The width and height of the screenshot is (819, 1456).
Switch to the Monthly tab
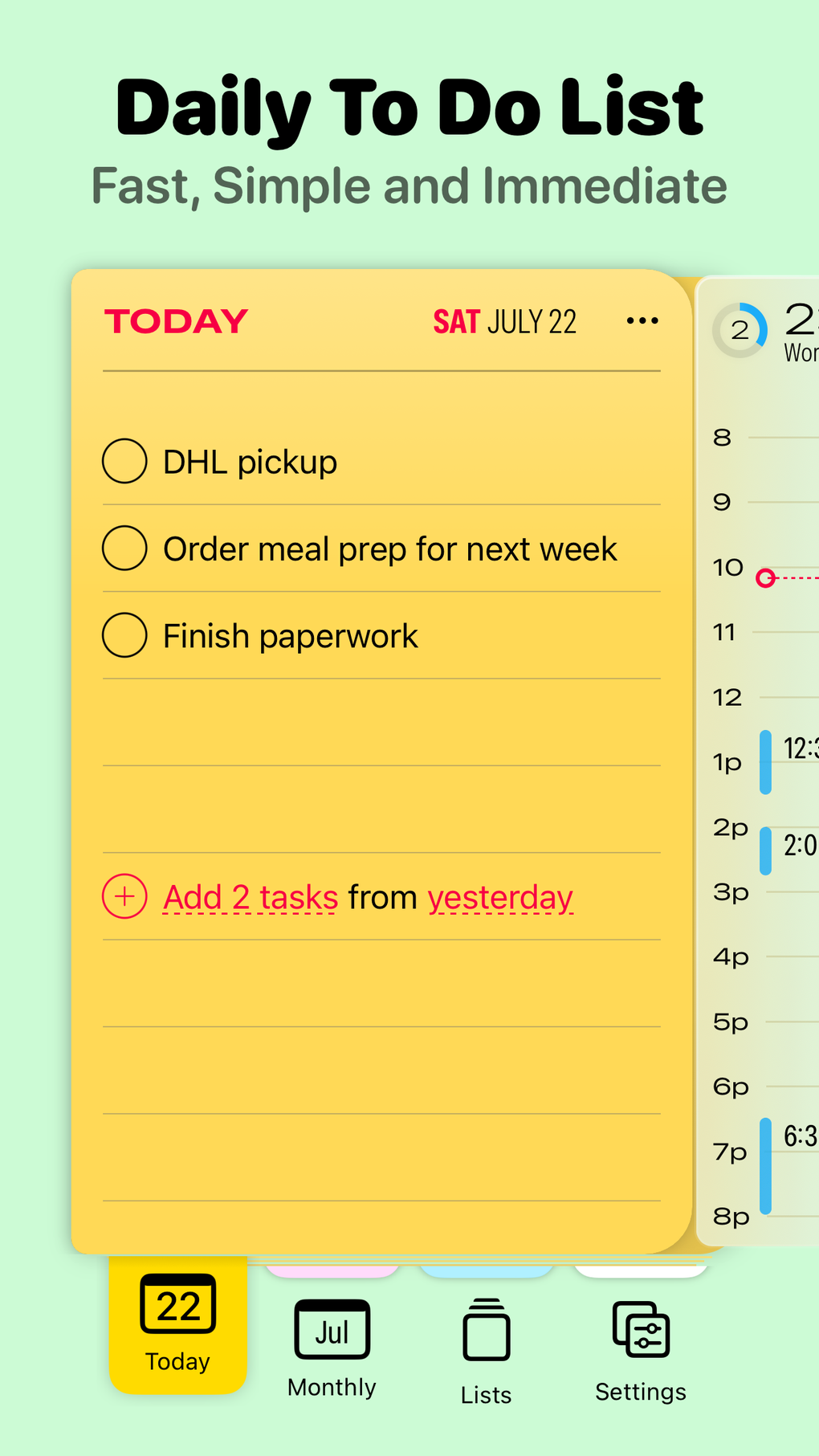click(x=331, y=1353)
